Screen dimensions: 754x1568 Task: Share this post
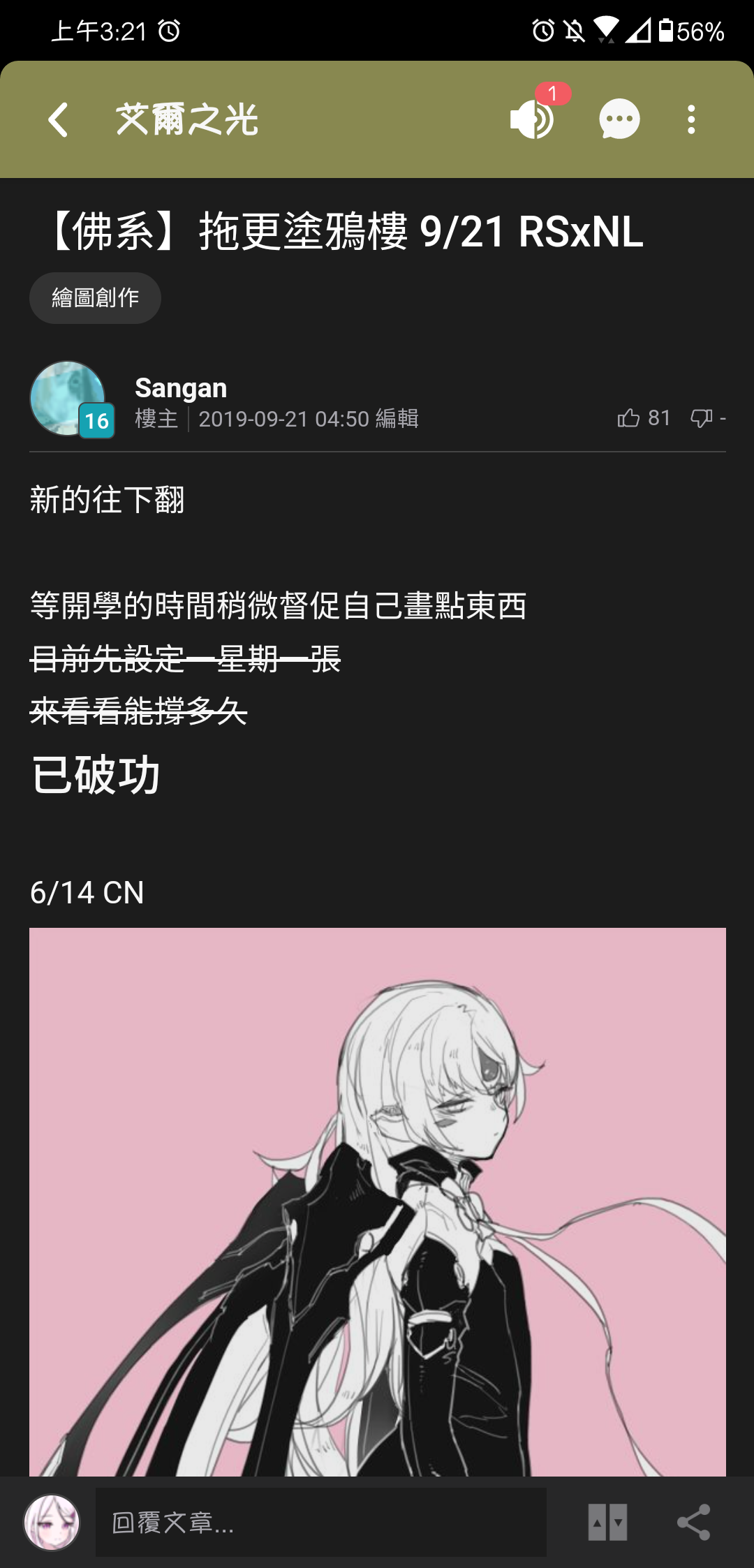pyautogui.click(x=693, y=1522)
